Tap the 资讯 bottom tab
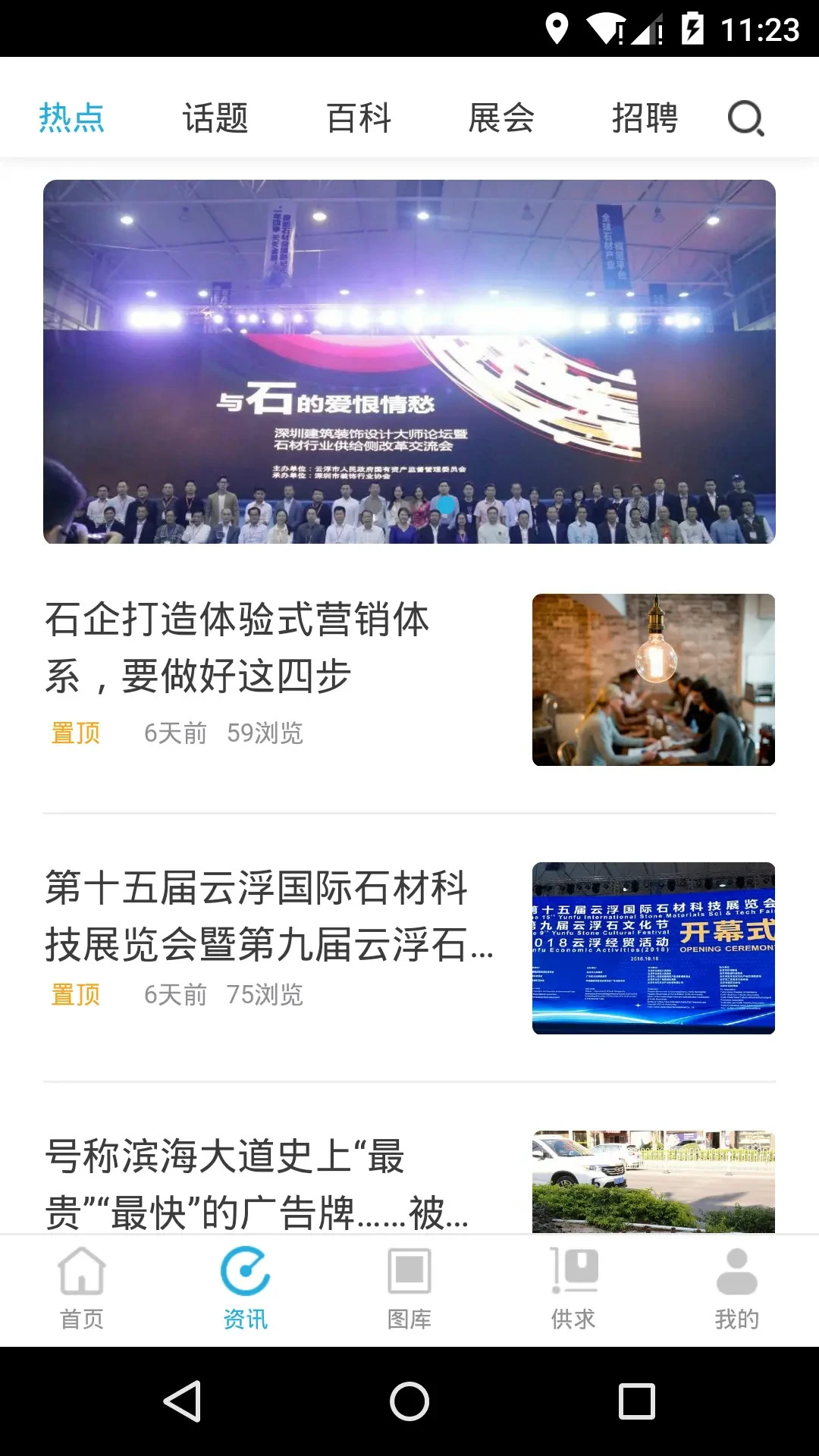 tap(246, 1288)
